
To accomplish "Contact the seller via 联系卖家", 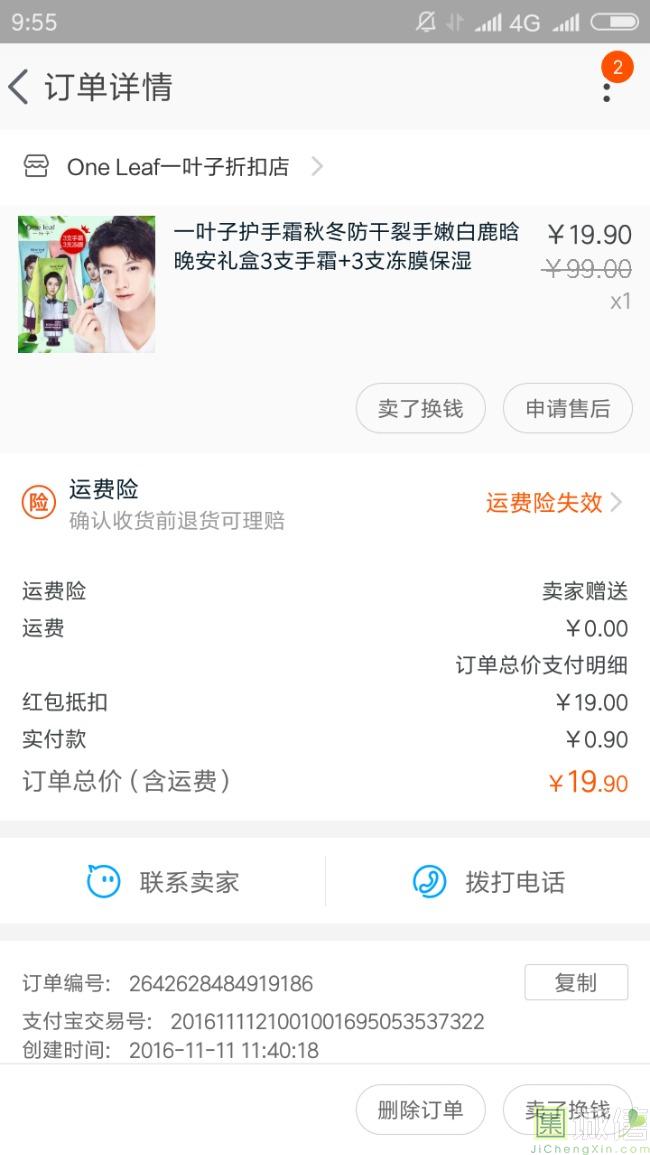I will (163, 882).
